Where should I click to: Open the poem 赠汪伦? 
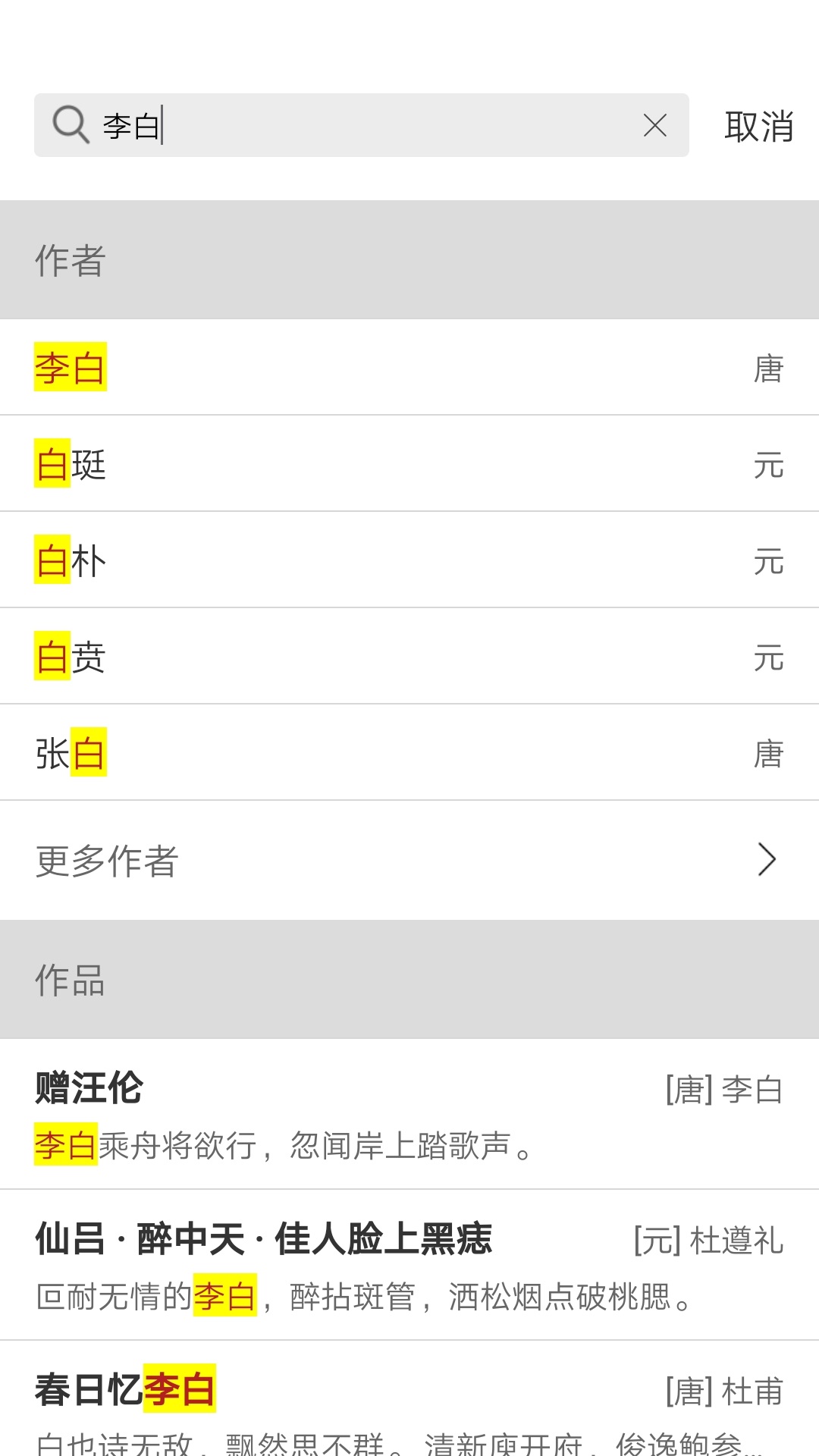pos(89,1088)
